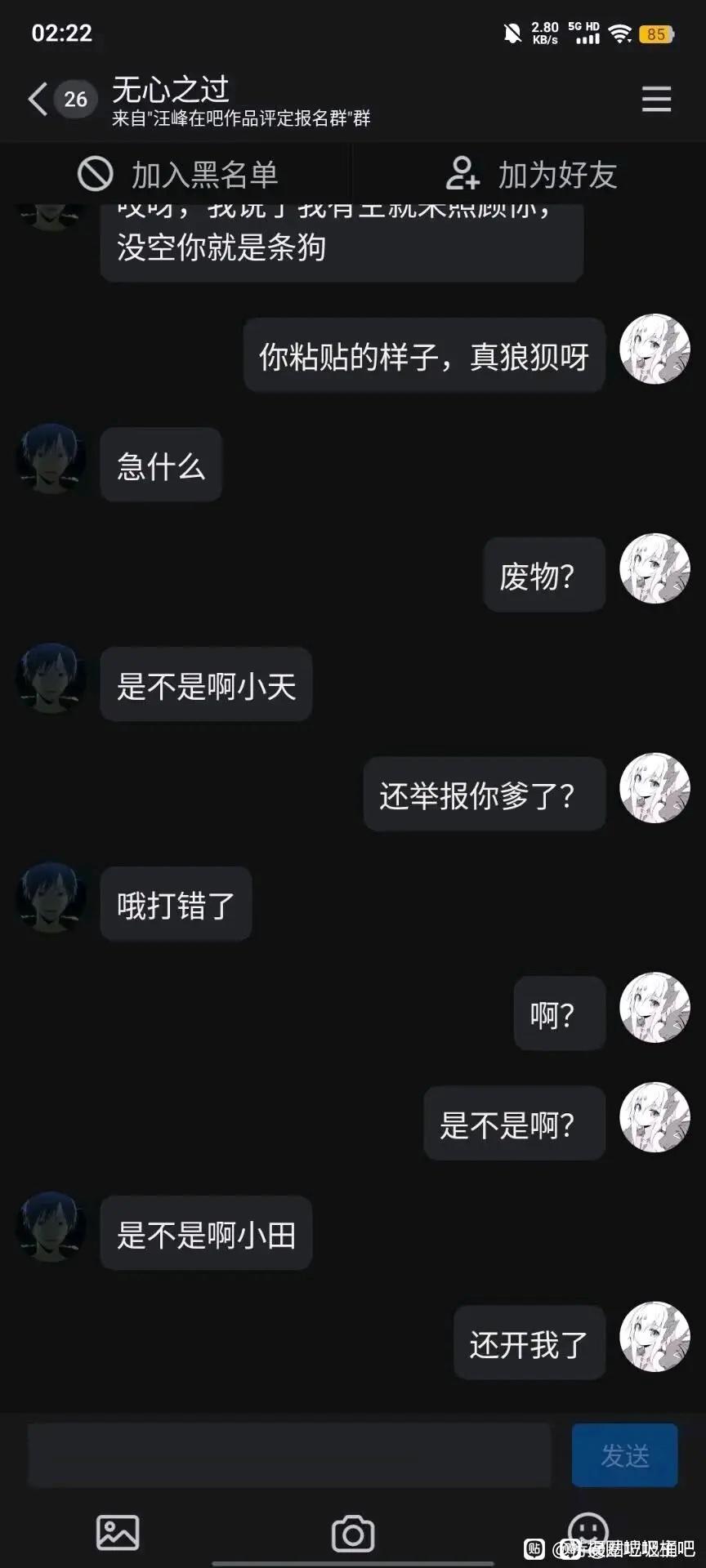View profile from avatar beside 急什么
Screen dimensions: 706x1568
[x=51, y=458]
